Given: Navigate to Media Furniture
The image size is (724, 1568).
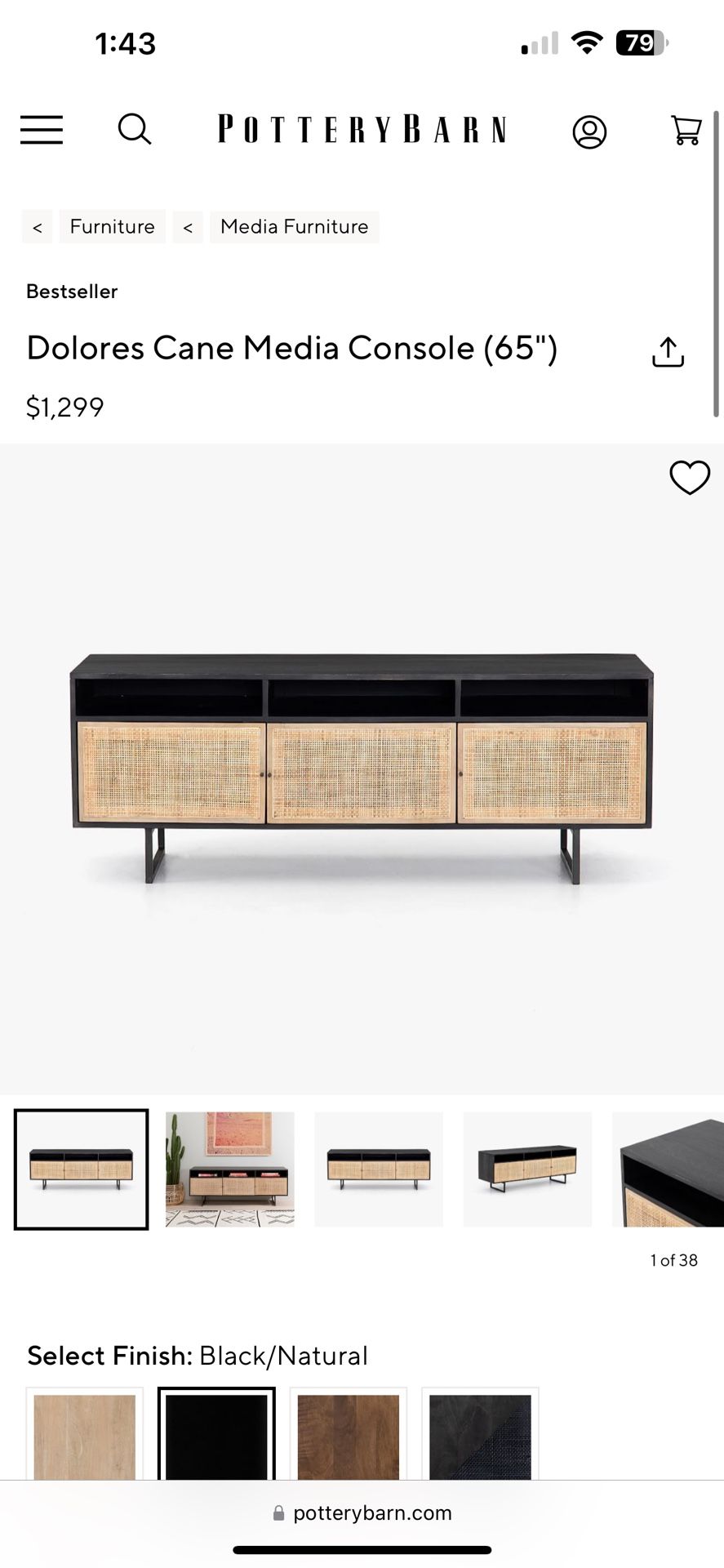Looking at the screenshot, I should click(x=293, y=226).
